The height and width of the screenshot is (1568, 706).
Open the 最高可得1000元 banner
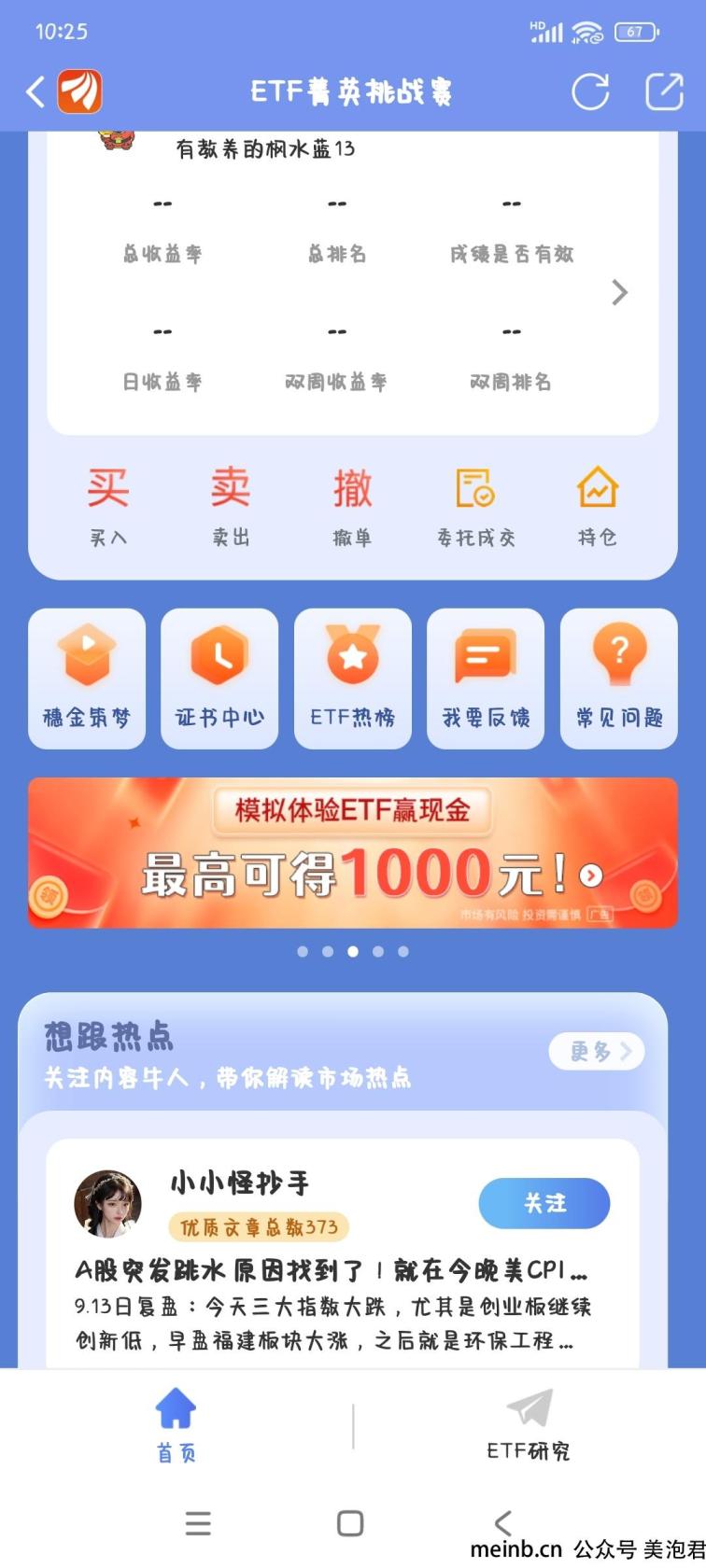coord(352,853)
